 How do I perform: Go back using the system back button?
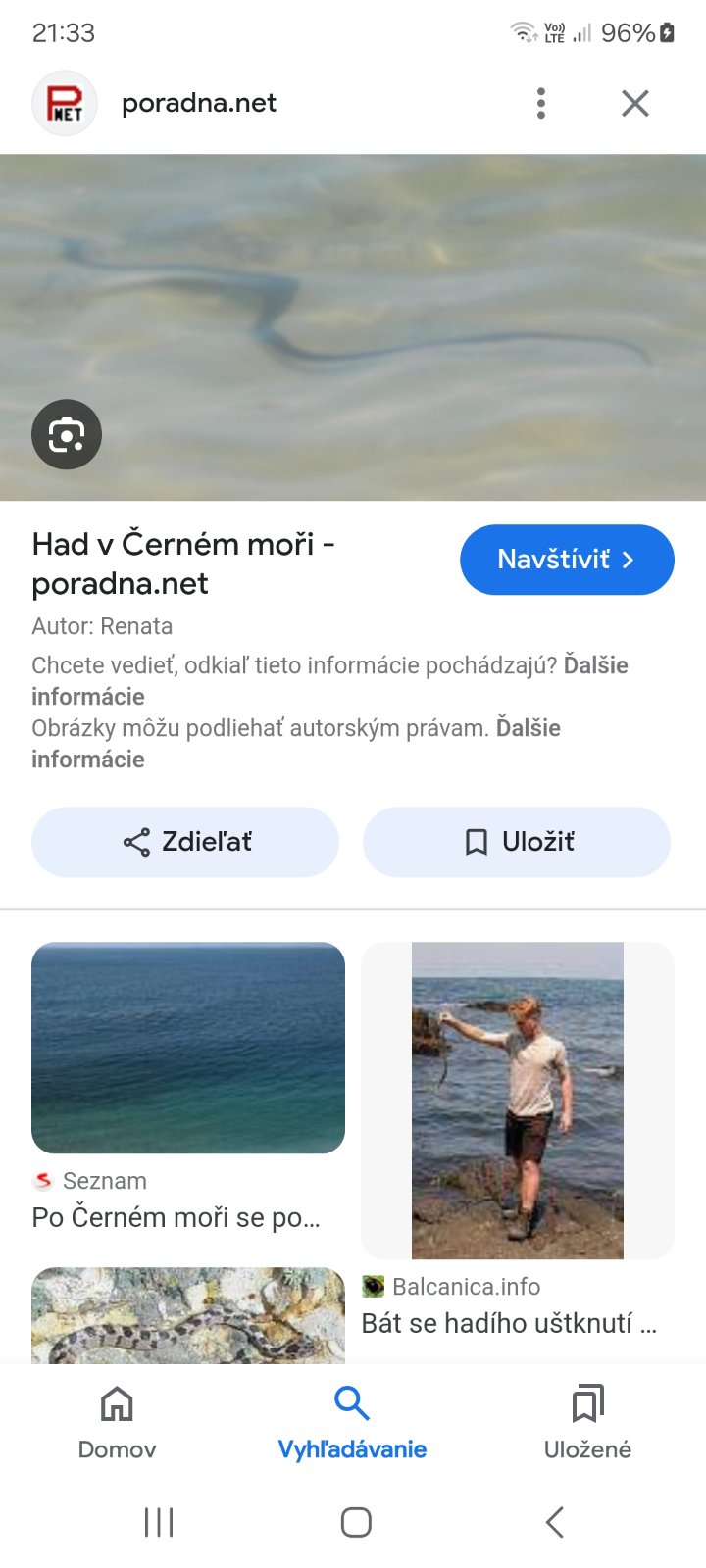coord(554,1522)
